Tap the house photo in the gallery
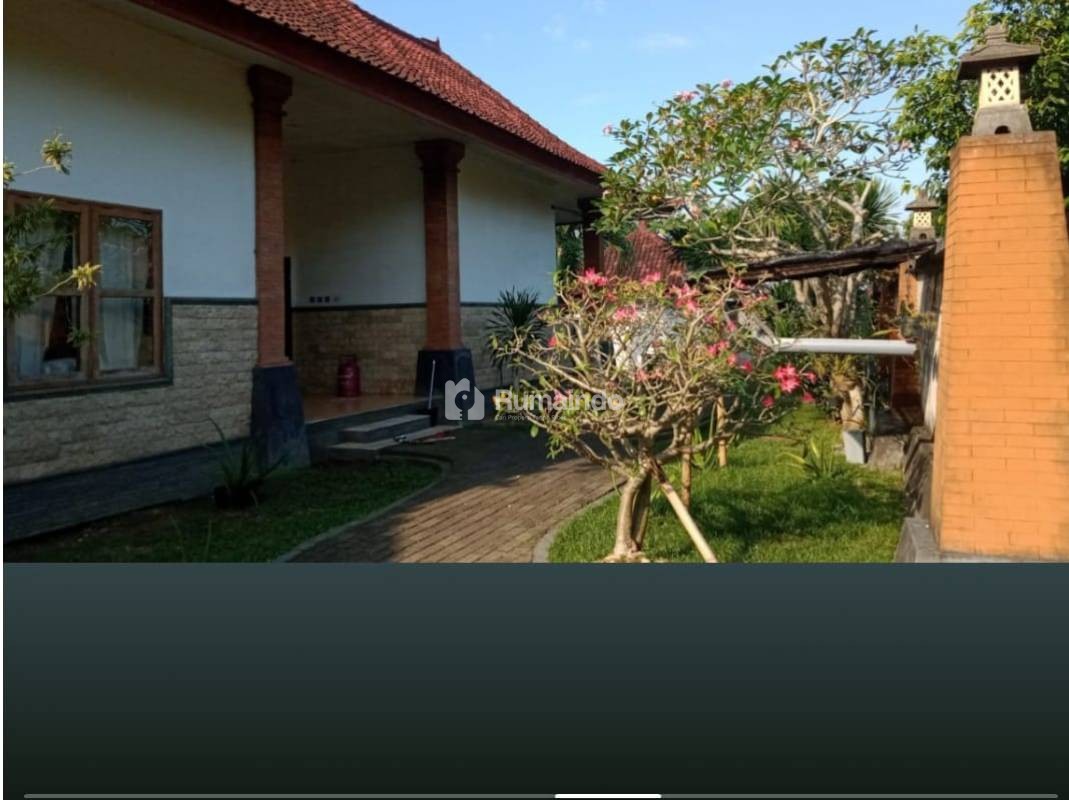Viewport: 1069px width, 800px height. point(534,280)
